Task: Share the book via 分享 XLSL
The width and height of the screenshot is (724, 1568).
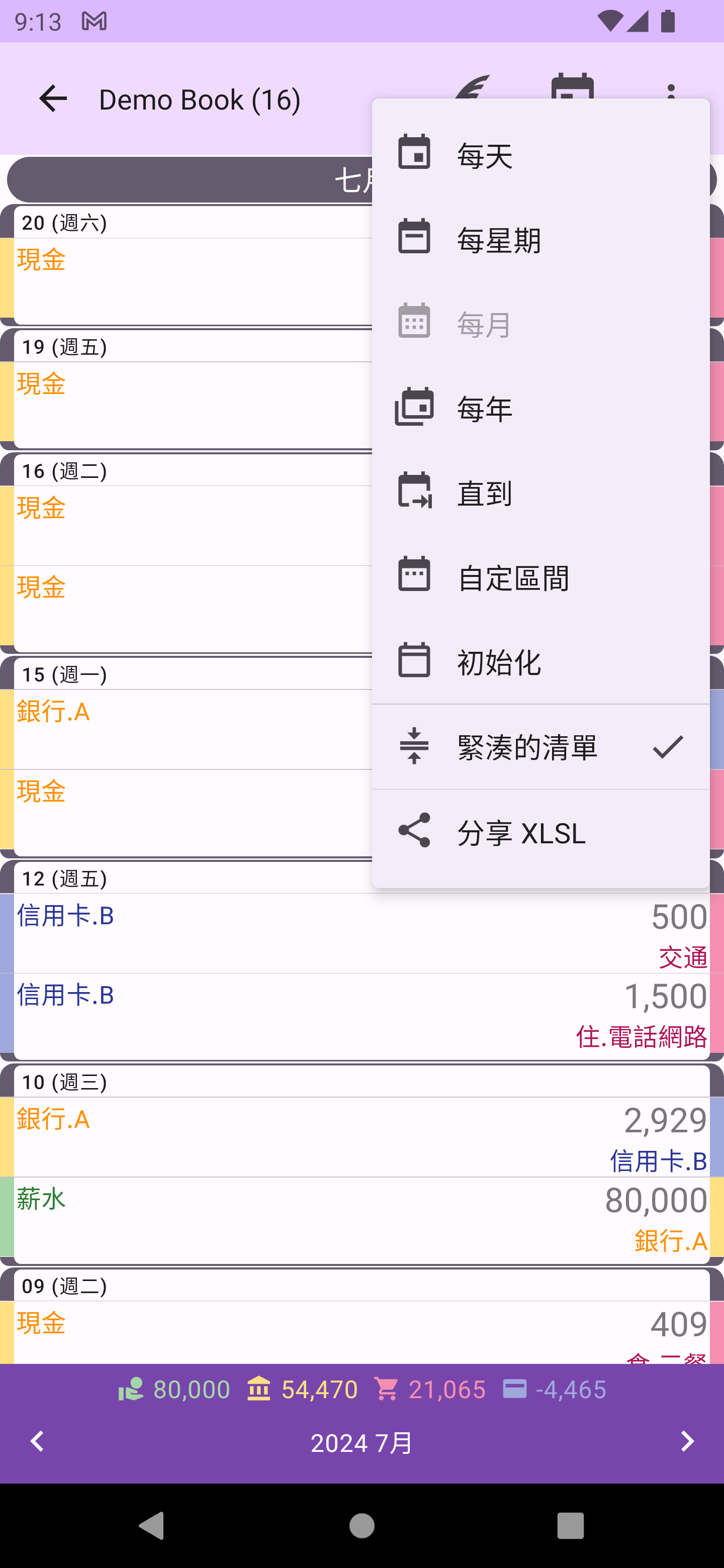Action: click(540, 831)
